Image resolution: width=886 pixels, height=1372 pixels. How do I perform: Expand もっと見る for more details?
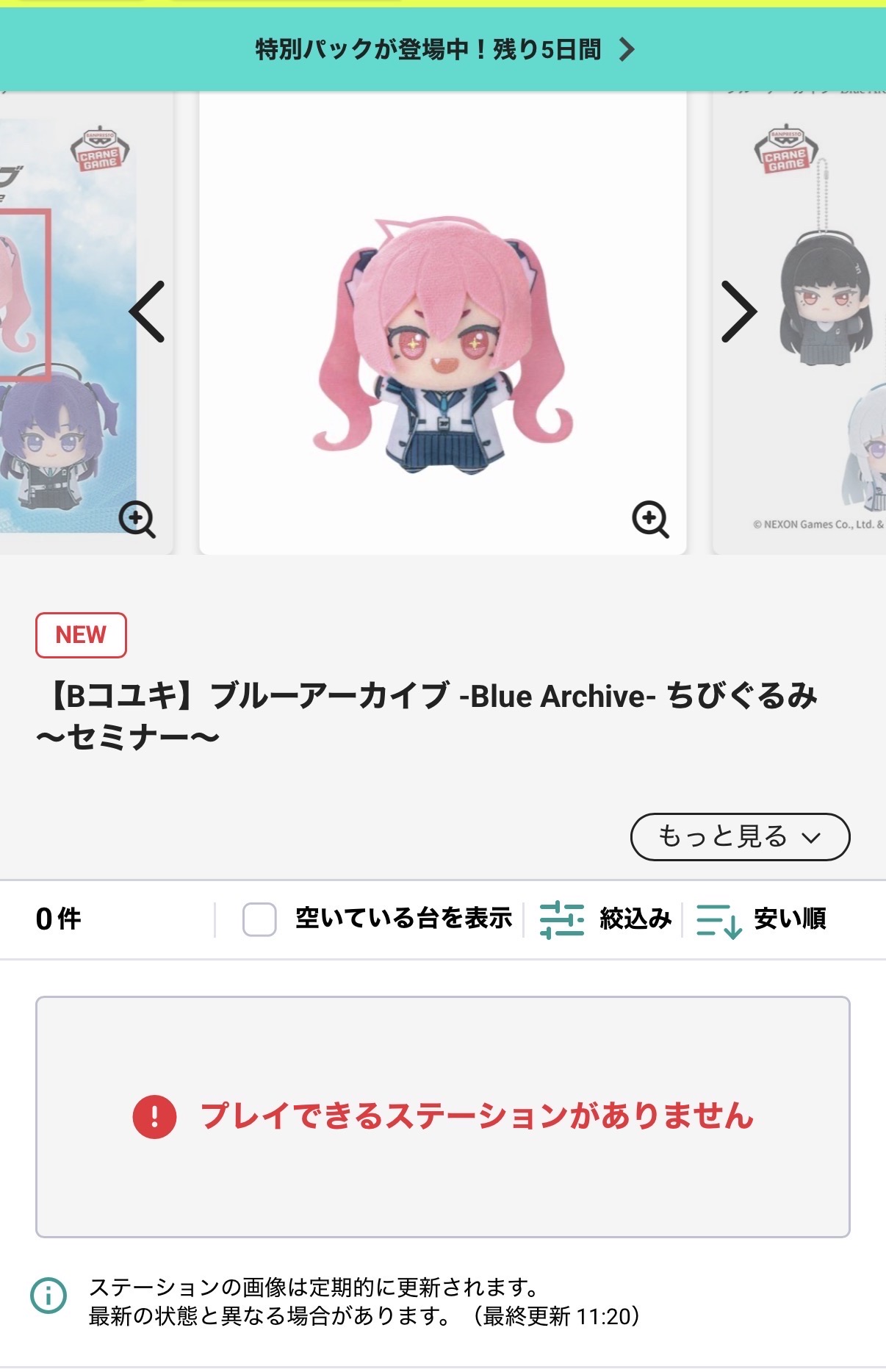tap(739, 836)
